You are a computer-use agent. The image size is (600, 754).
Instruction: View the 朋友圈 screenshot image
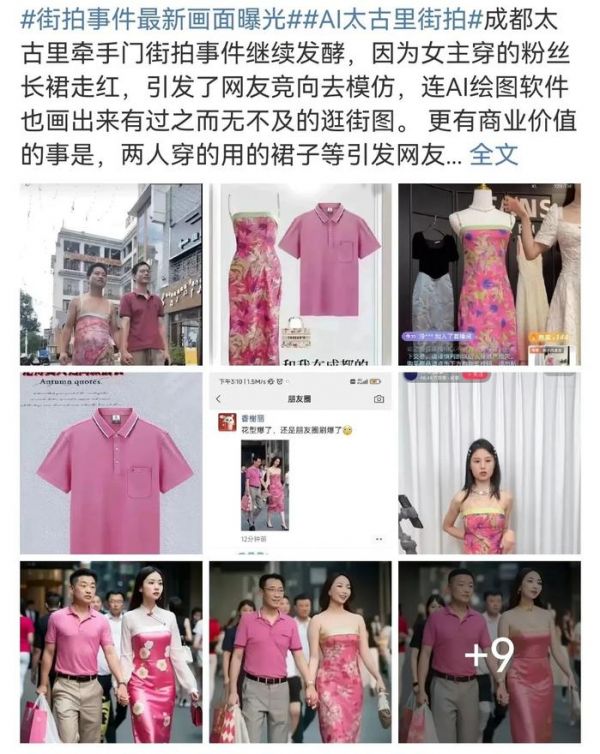(300, 463)
